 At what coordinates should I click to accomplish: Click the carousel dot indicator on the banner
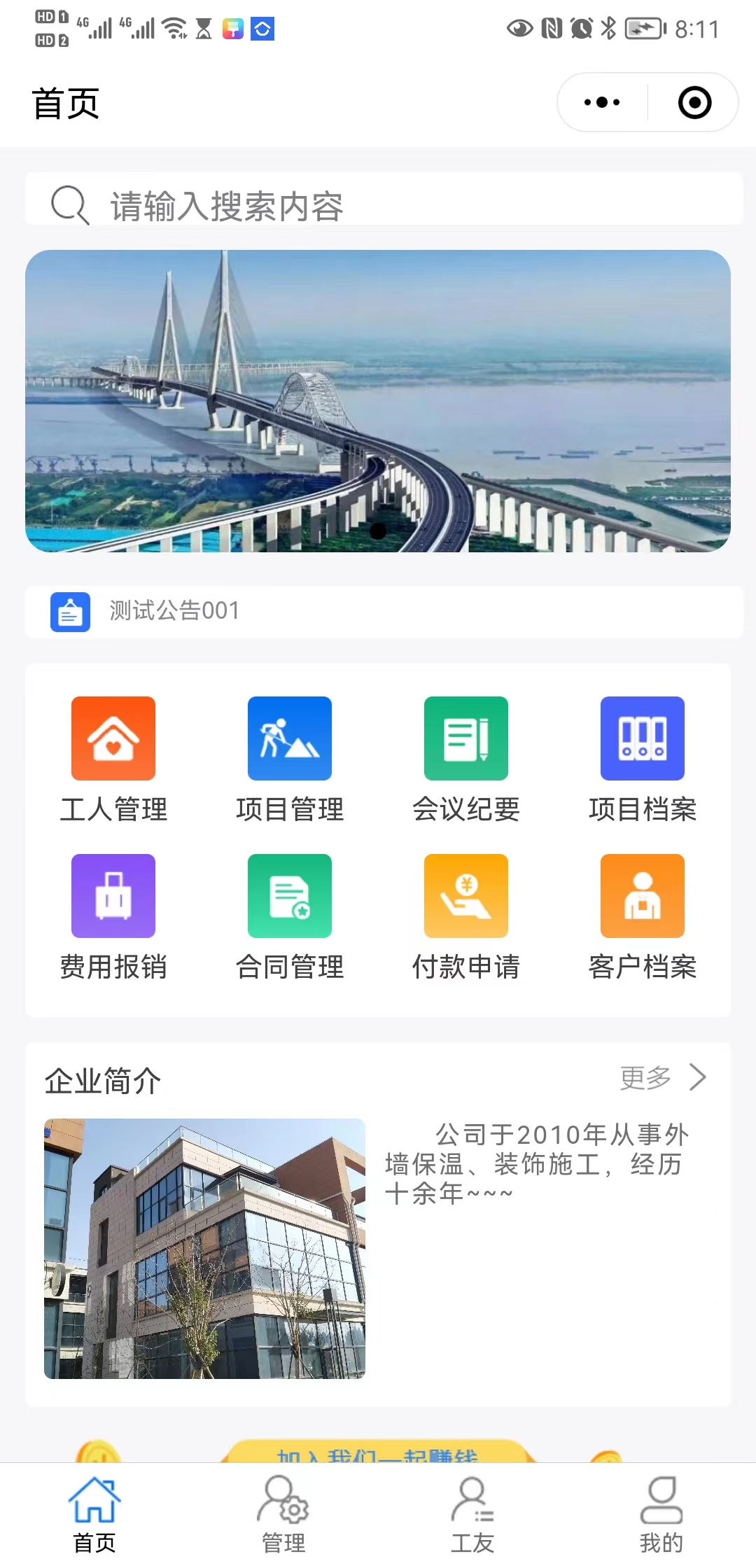378,532
